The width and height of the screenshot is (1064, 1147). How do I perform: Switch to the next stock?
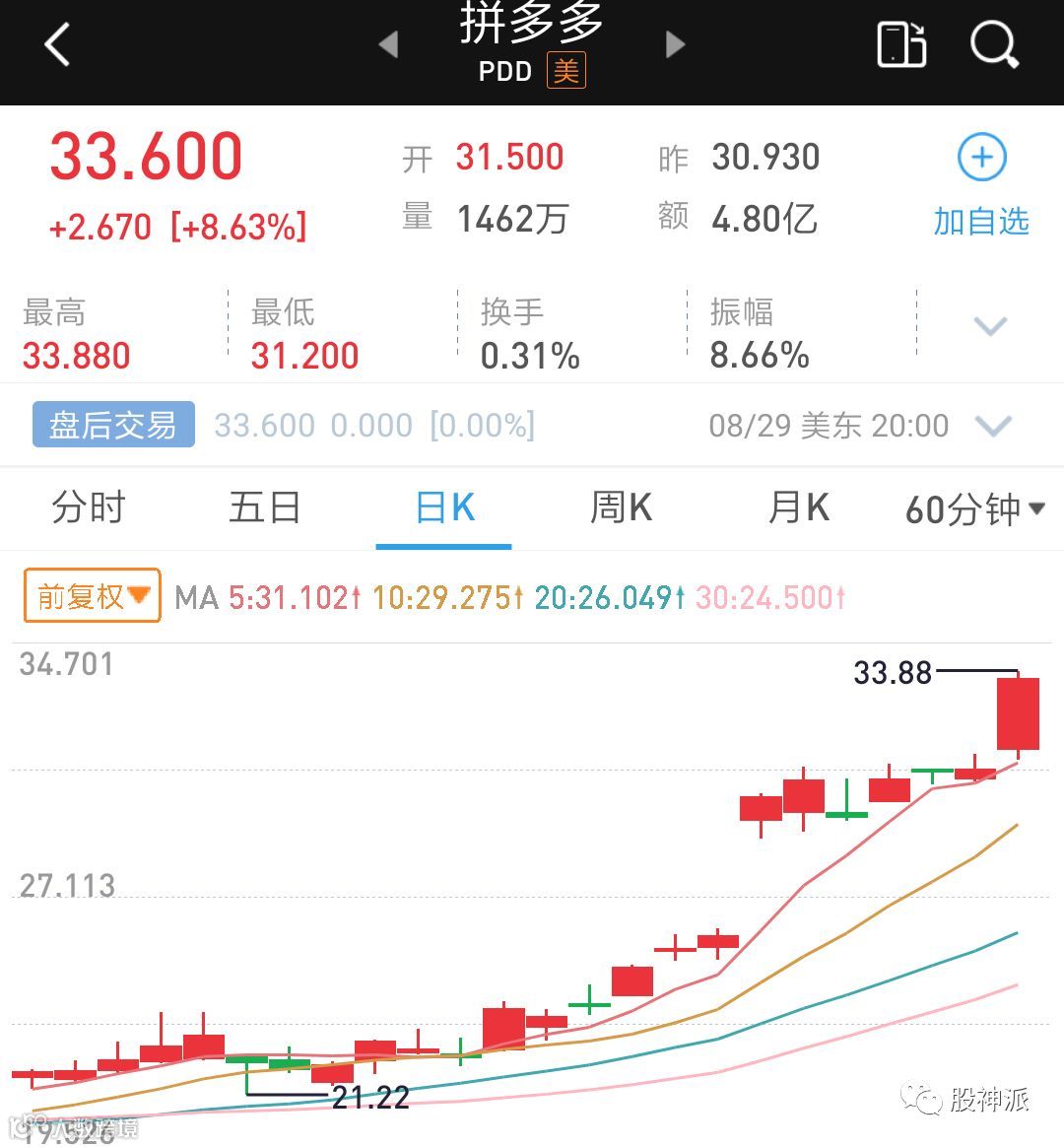(x=675, y=44)
